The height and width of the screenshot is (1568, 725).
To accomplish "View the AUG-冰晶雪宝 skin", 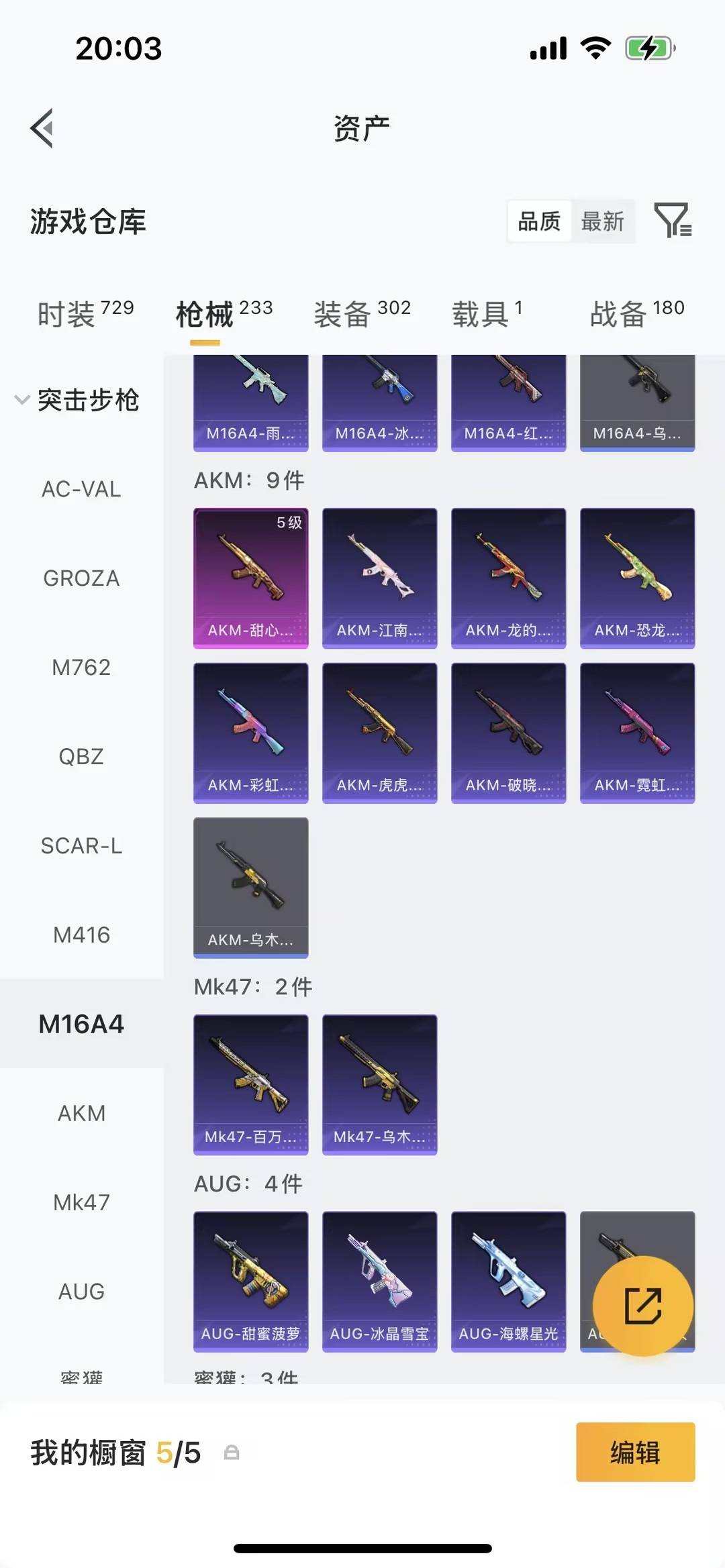I will [x=380, y=1281].
